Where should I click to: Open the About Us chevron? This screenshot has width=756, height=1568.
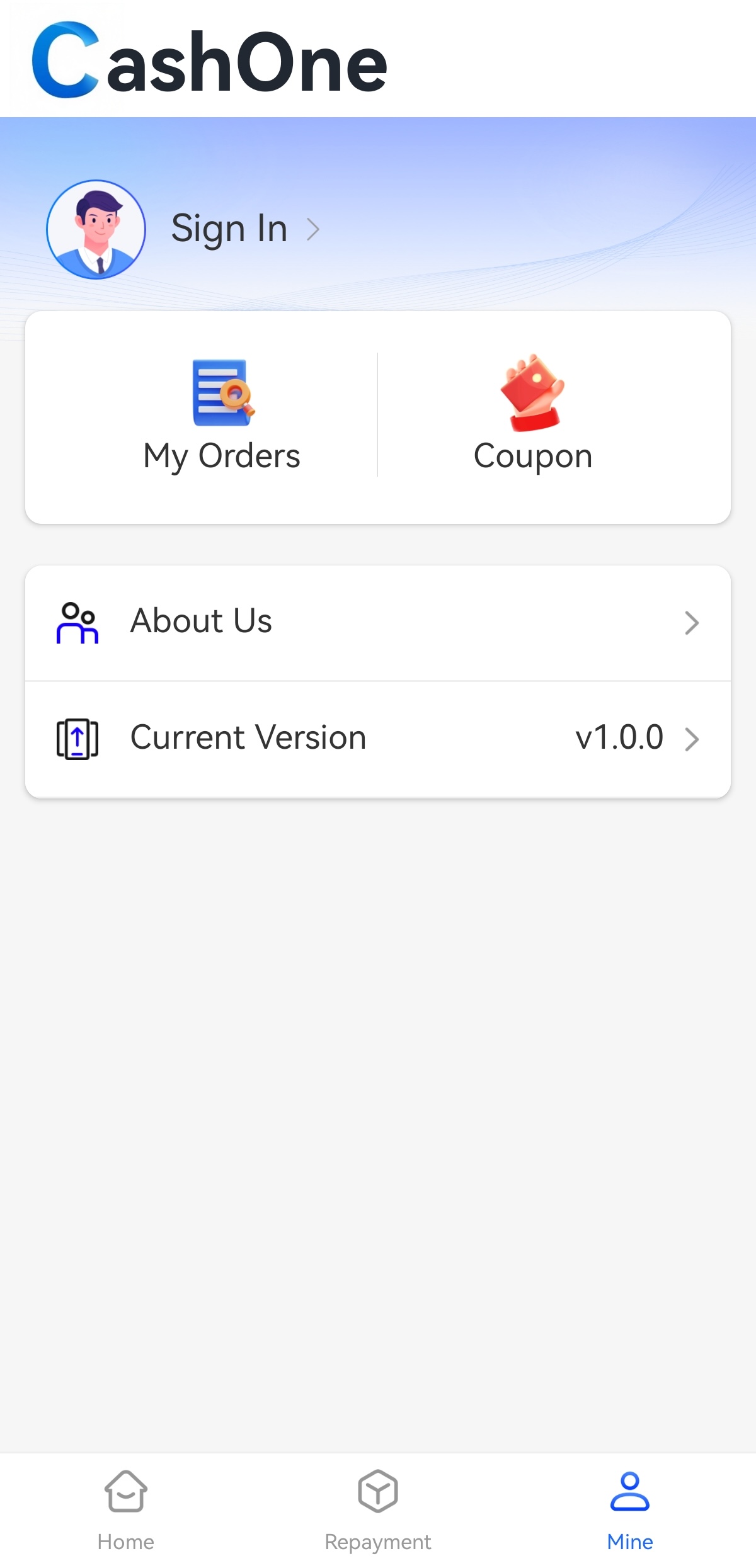tap(692, 622)
